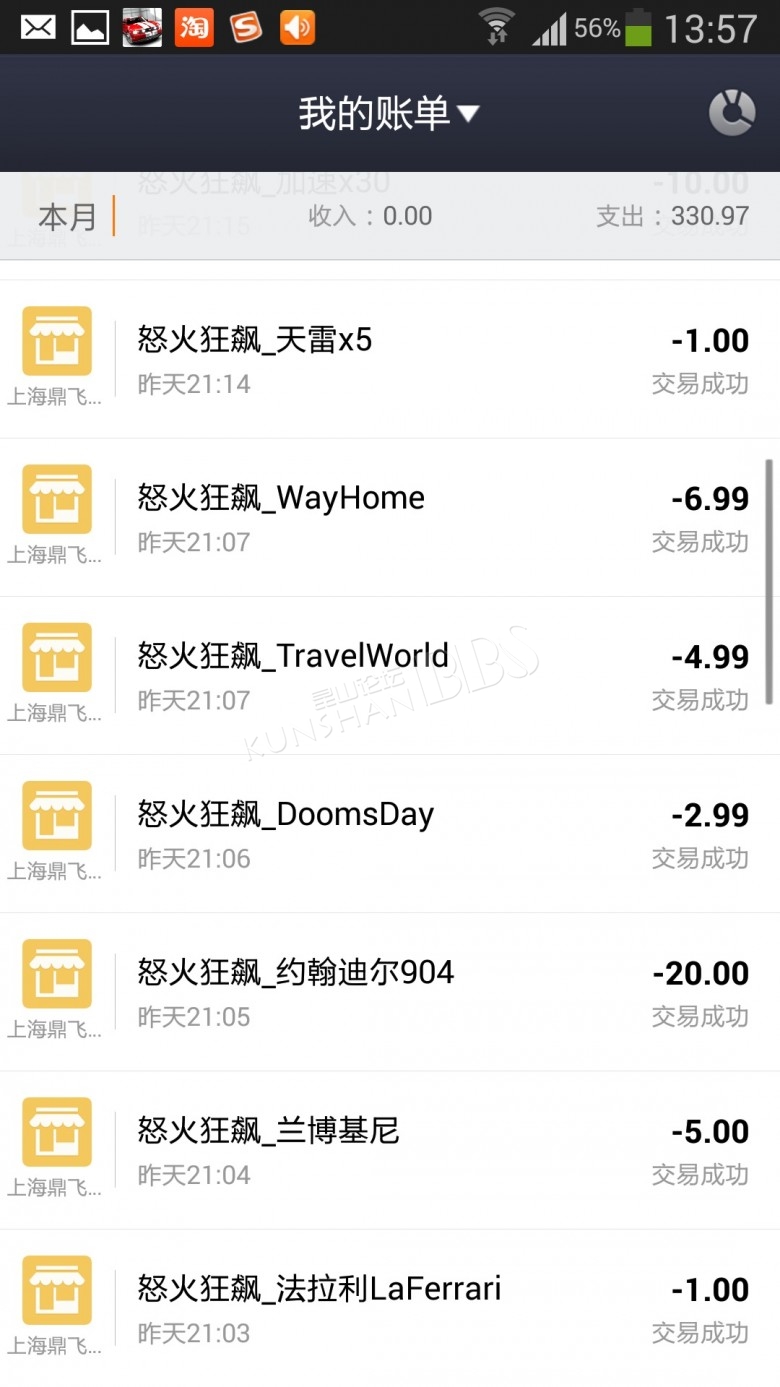This screenshot has height=1387, width=780.
Task: View the 怒火狂飙_TravelWorld bill details
Action: (390, 675)
